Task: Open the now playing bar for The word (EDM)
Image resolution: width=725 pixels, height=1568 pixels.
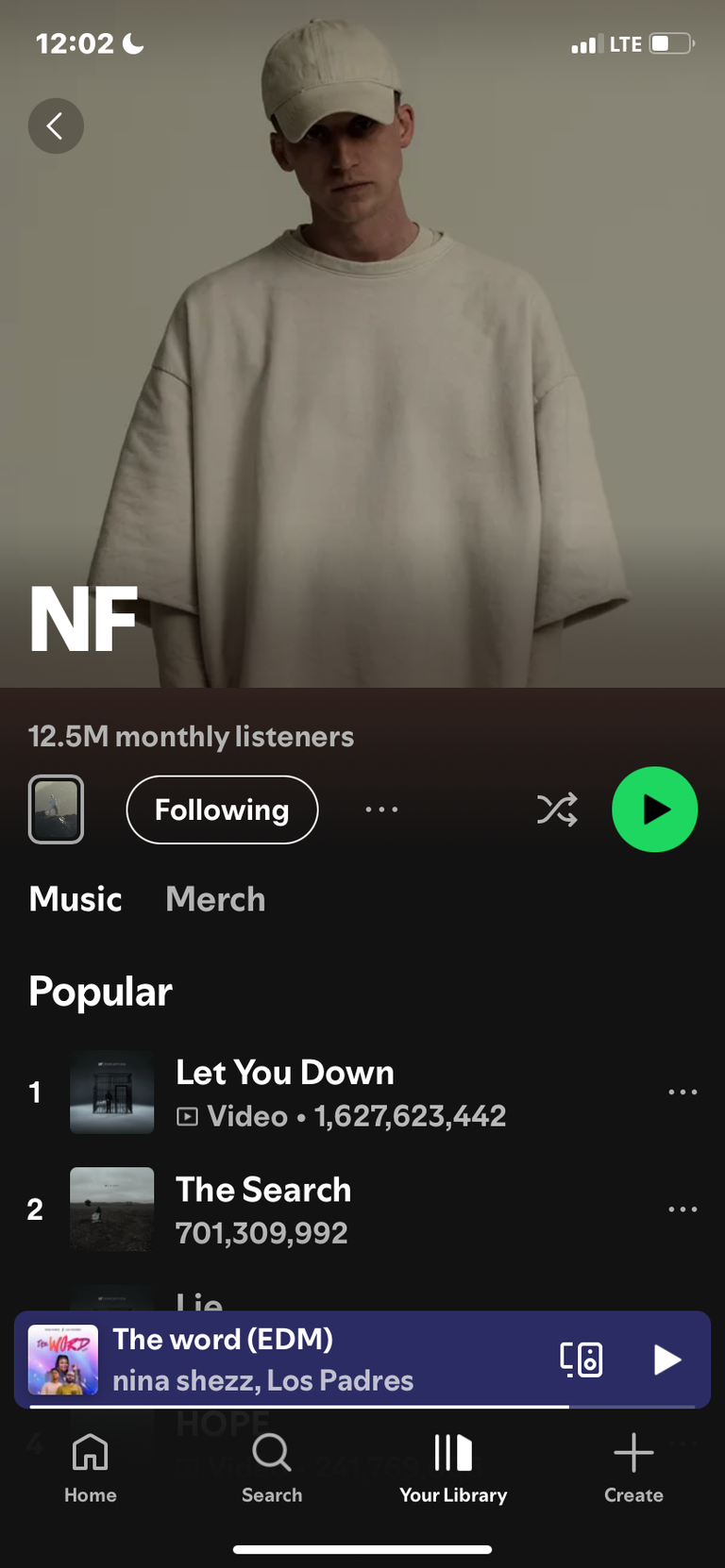Action: pos(283,1359)
